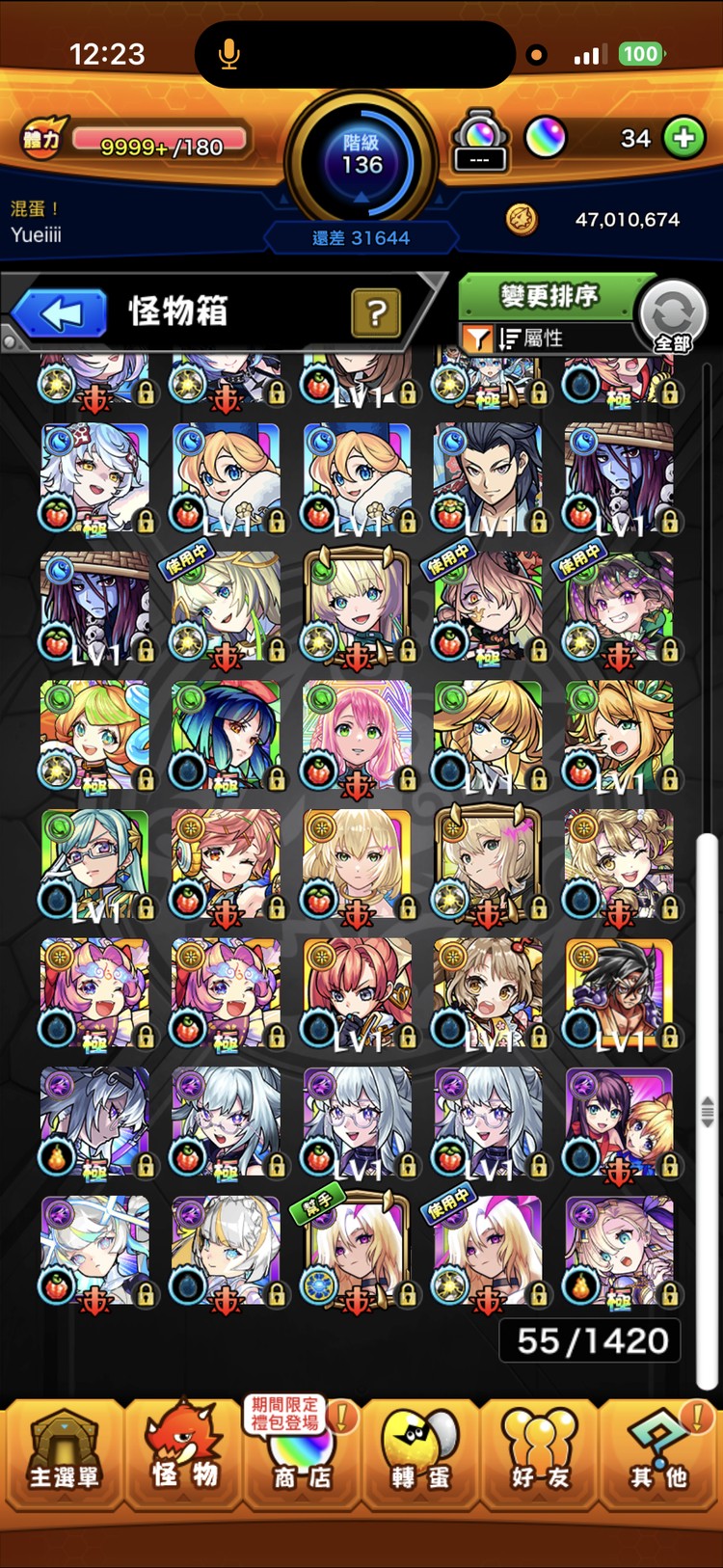Select the monster tagged 幫手
This screenshot has height=1568, width=723.
tap(358, 1252)
